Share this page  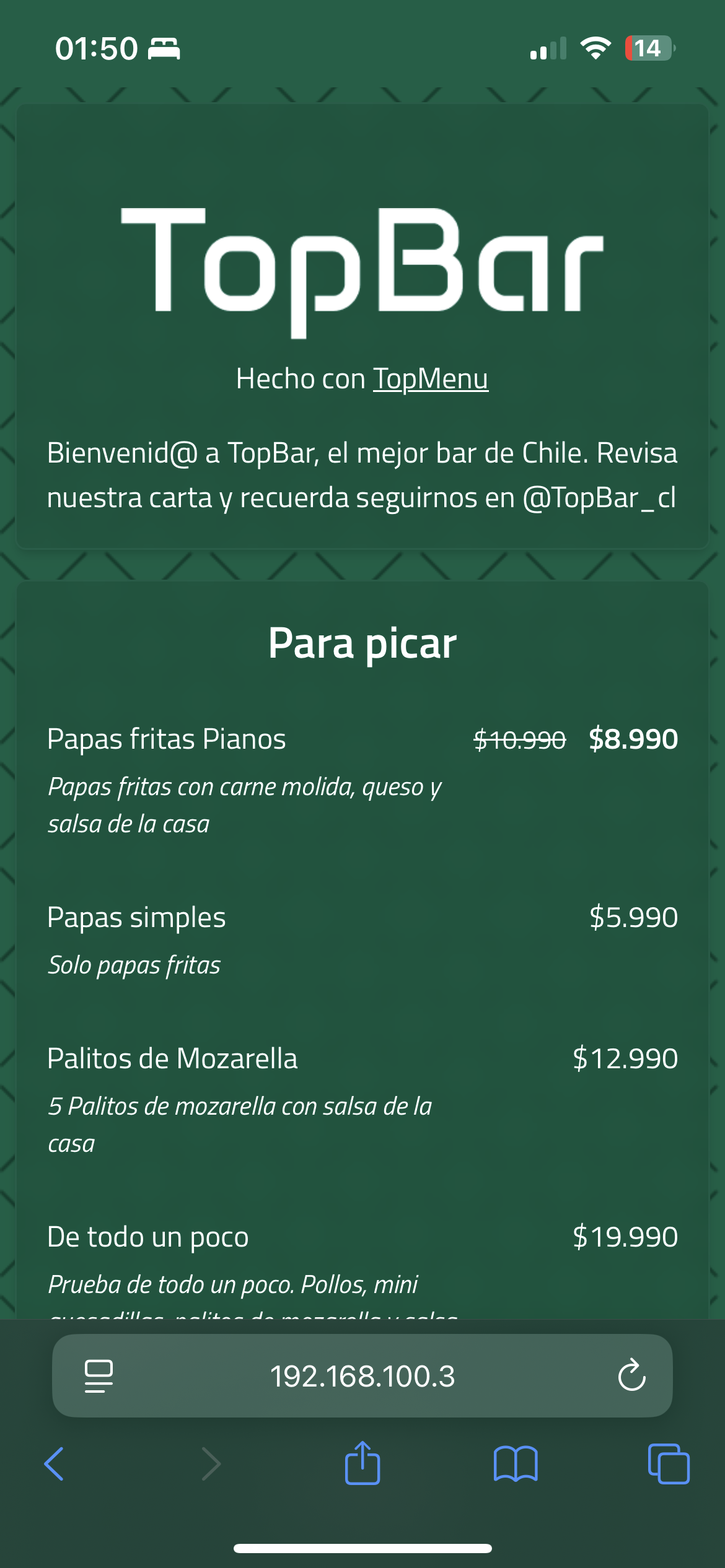[362, 1463]
